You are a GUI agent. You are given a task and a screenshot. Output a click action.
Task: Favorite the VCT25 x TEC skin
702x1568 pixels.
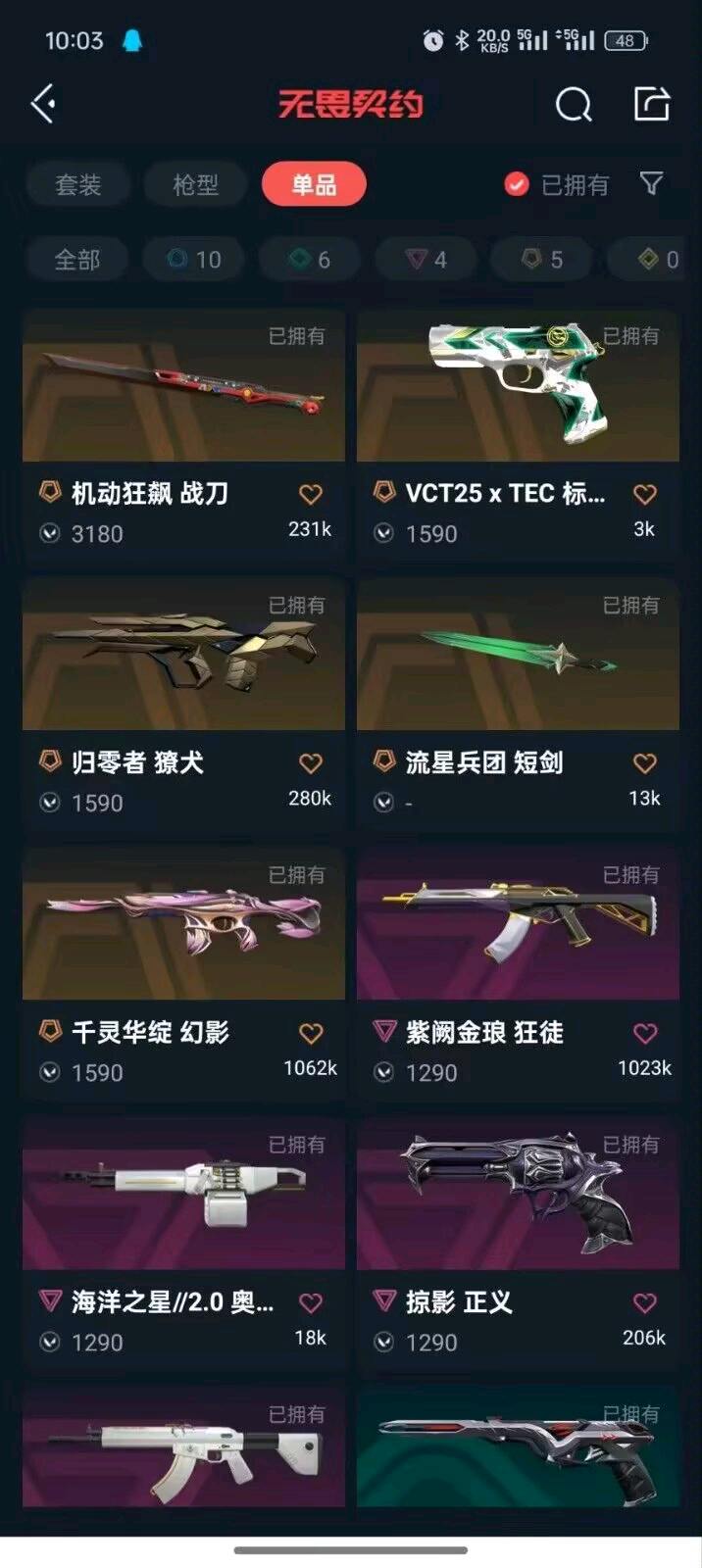644,494
